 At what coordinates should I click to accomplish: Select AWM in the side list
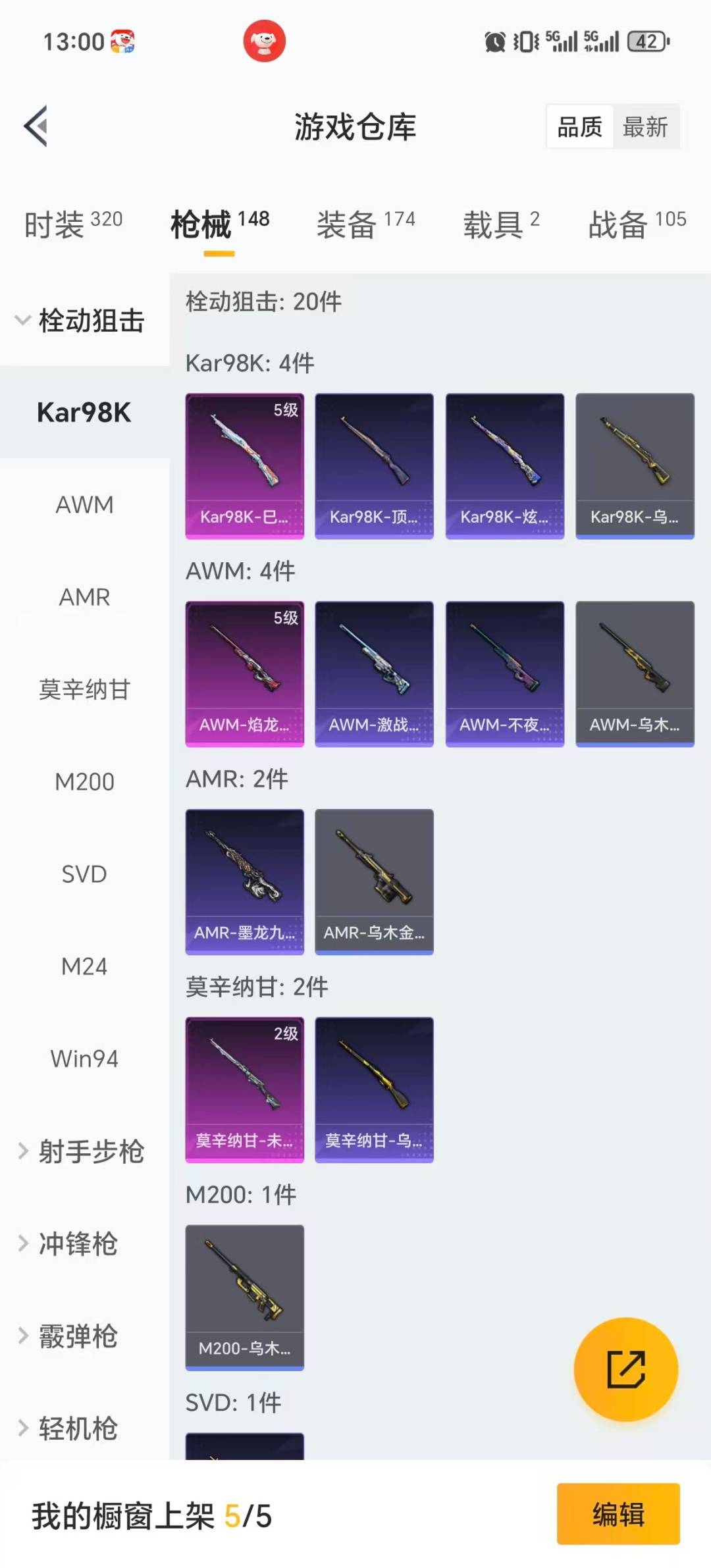[x=84, y=505]
